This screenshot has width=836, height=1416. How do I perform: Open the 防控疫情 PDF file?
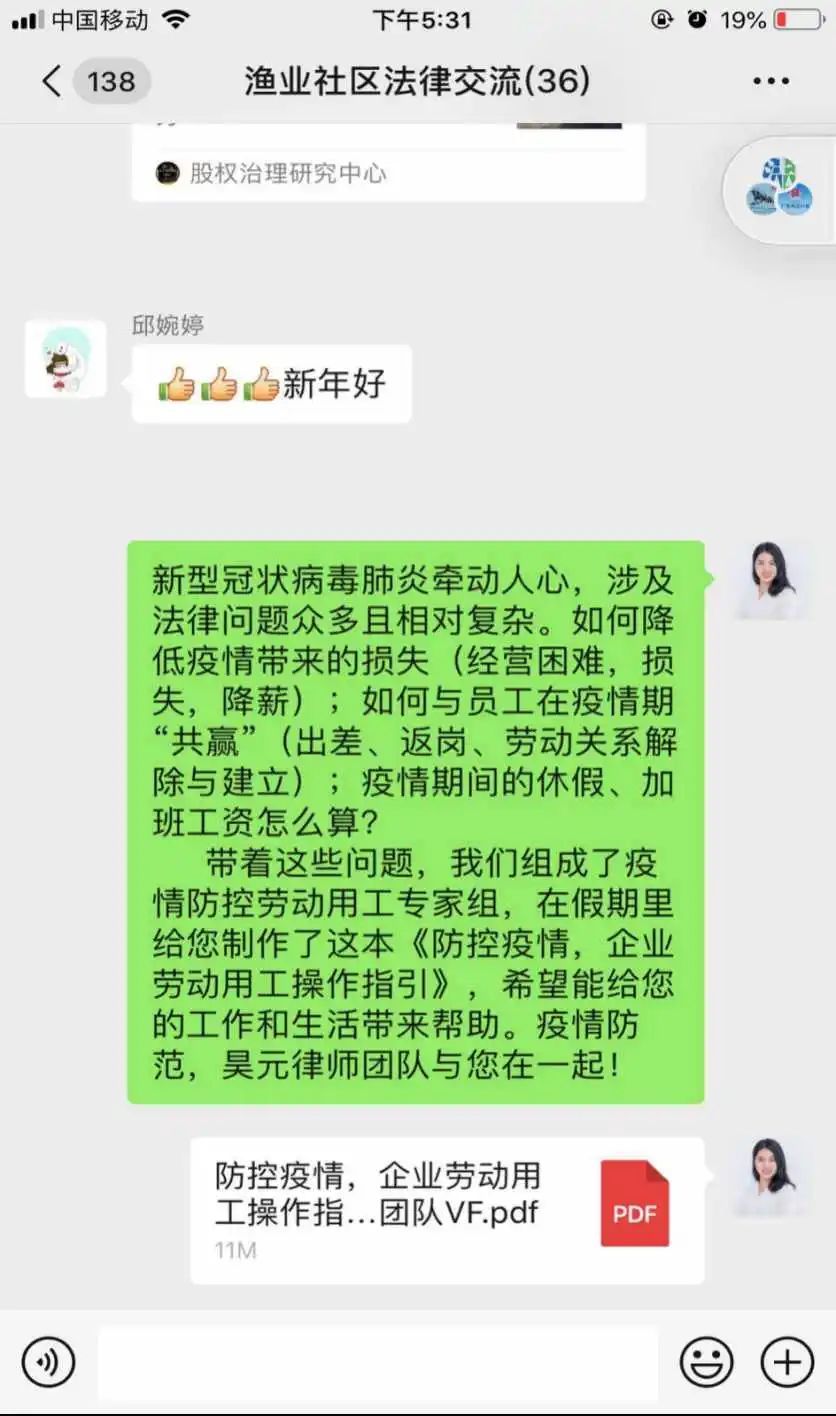(x=447, y=1210)
